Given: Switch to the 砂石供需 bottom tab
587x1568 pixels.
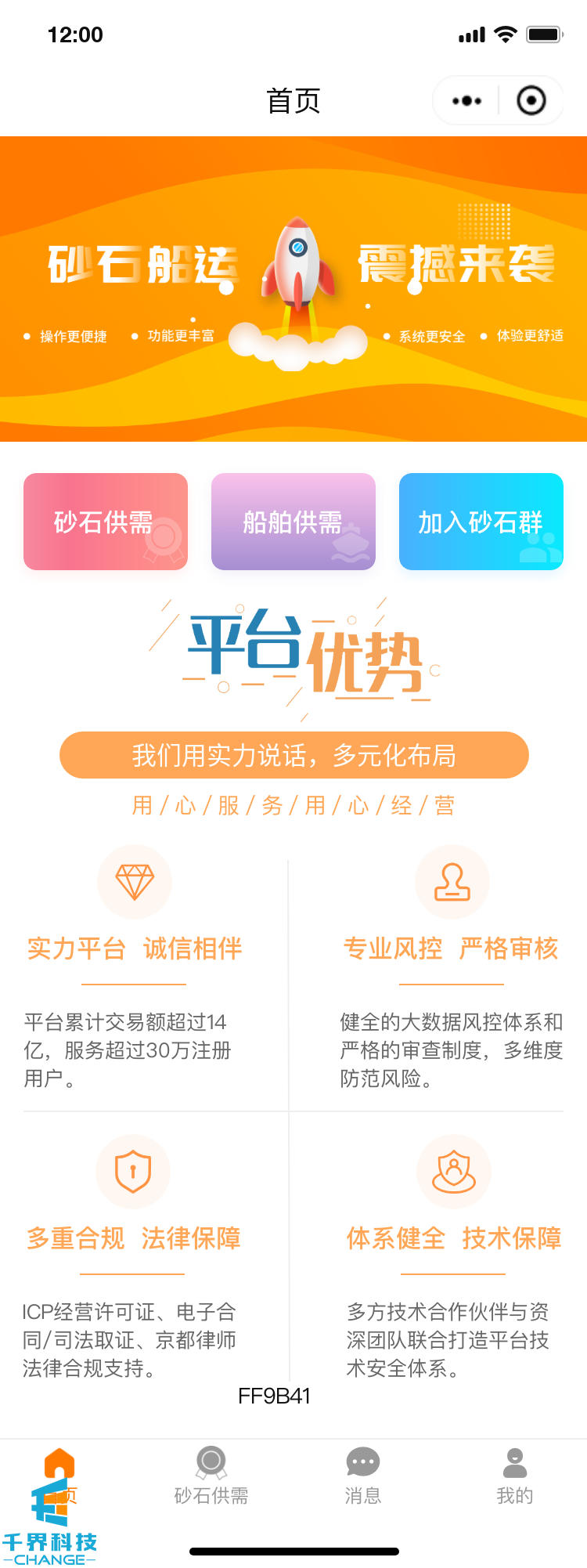Looking at the screenshot, I should [x=211, y=1477].
